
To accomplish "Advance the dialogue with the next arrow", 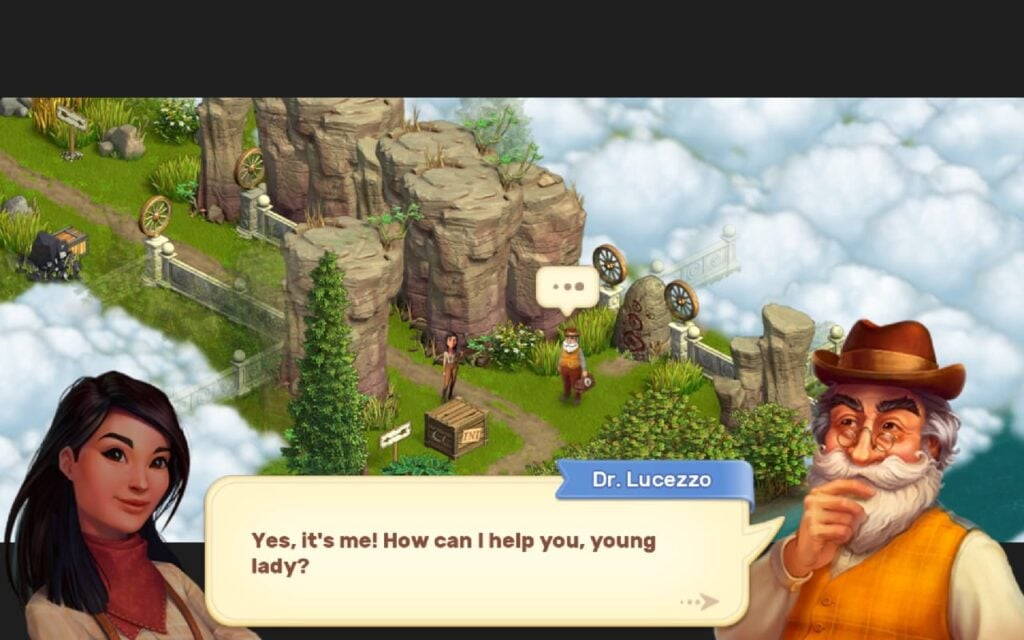I will [x=702, y=601].
